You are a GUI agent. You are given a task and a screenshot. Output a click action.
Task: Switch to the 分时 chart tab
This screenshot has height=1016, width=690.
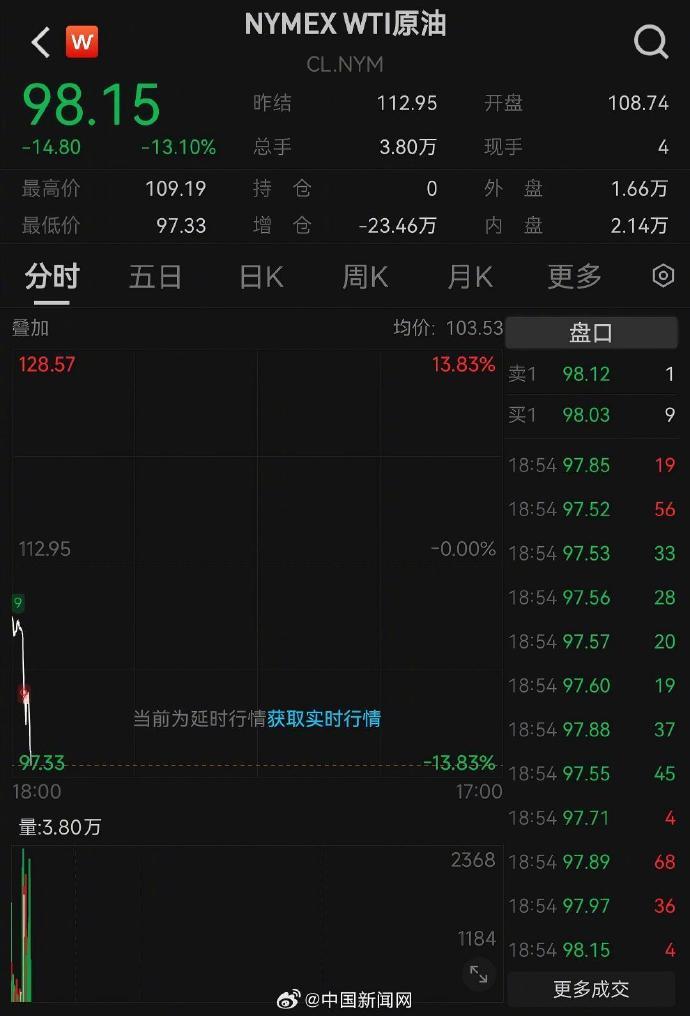[52, 276]
